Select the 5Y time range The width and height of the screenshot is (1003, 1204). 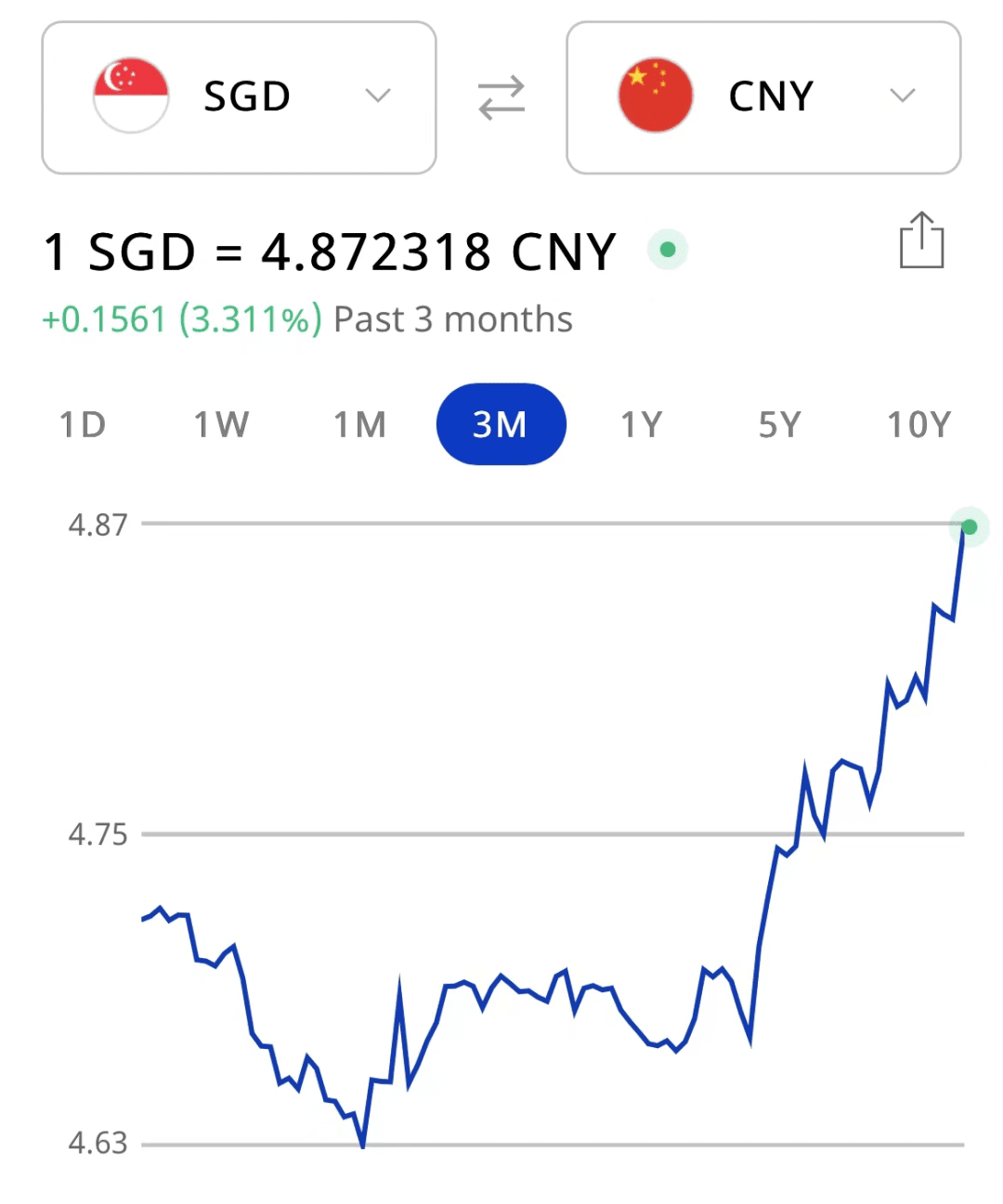click(779, 424)
